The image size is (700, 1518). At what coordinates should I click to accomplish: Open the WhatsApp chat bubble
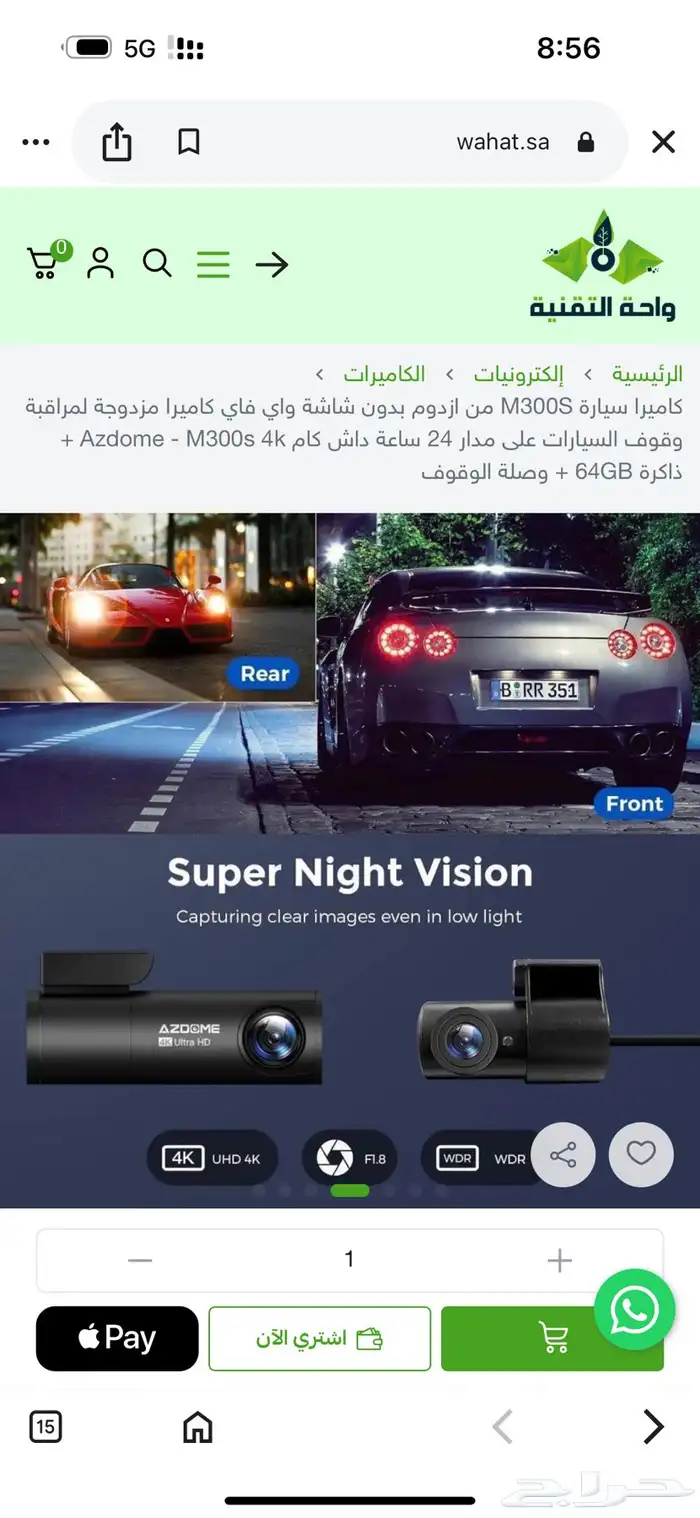(x=634, y=1309)
